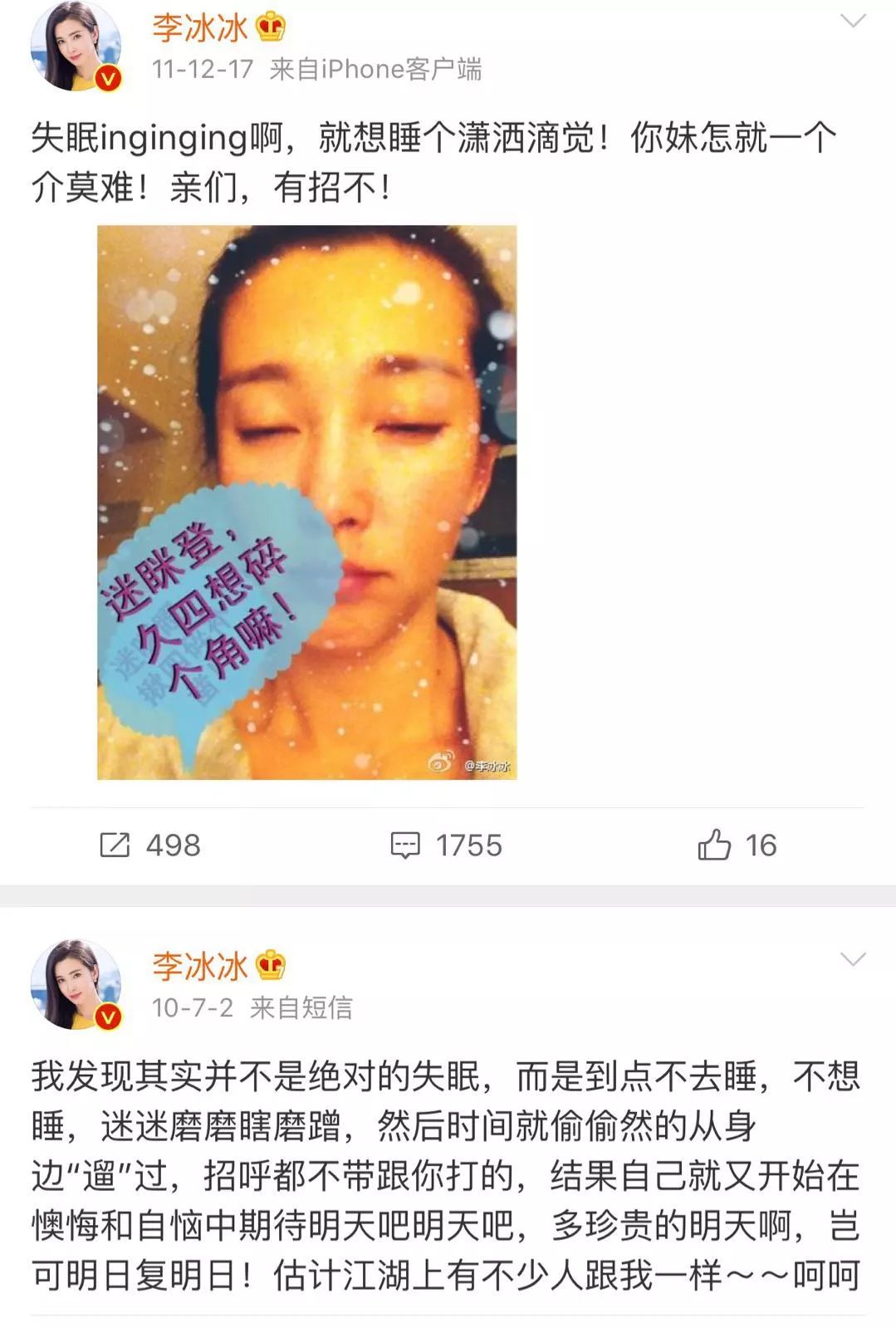Image resolution: width=896 pixels, height=1328 pixels.
Task: Open 李冰冰 username link on the 11-12-17 post
Action: point(200,27)
